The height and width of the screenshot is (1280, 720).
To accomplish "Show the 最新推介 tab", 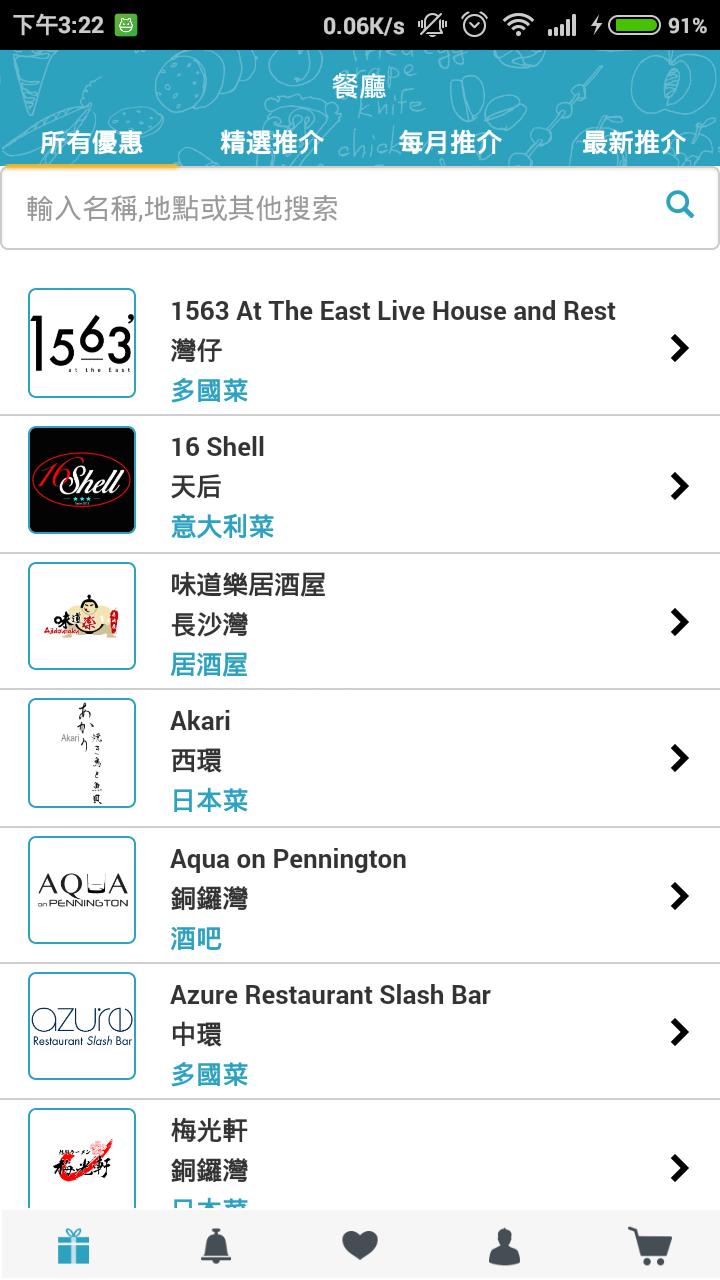I will (x=634, y=142).
